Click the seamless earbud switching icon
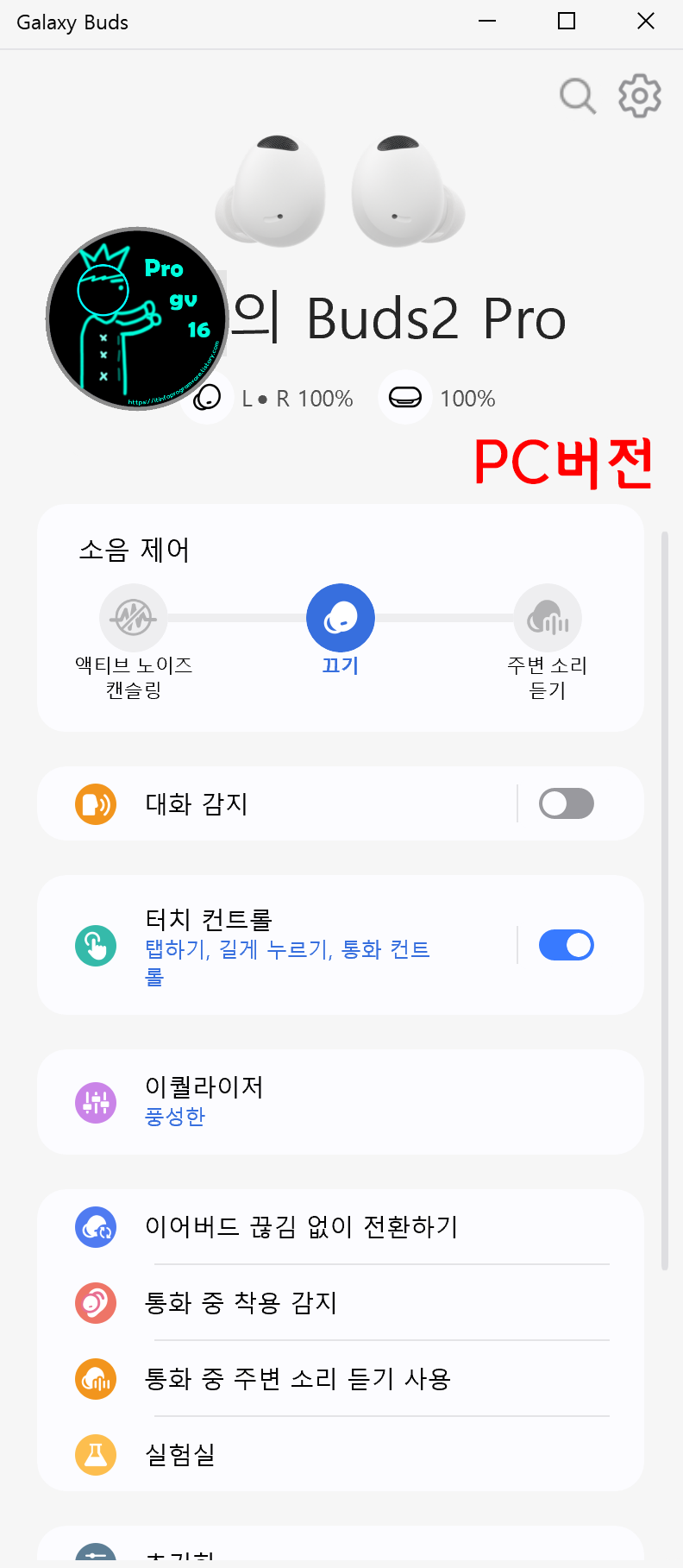 pos(96,1227)
